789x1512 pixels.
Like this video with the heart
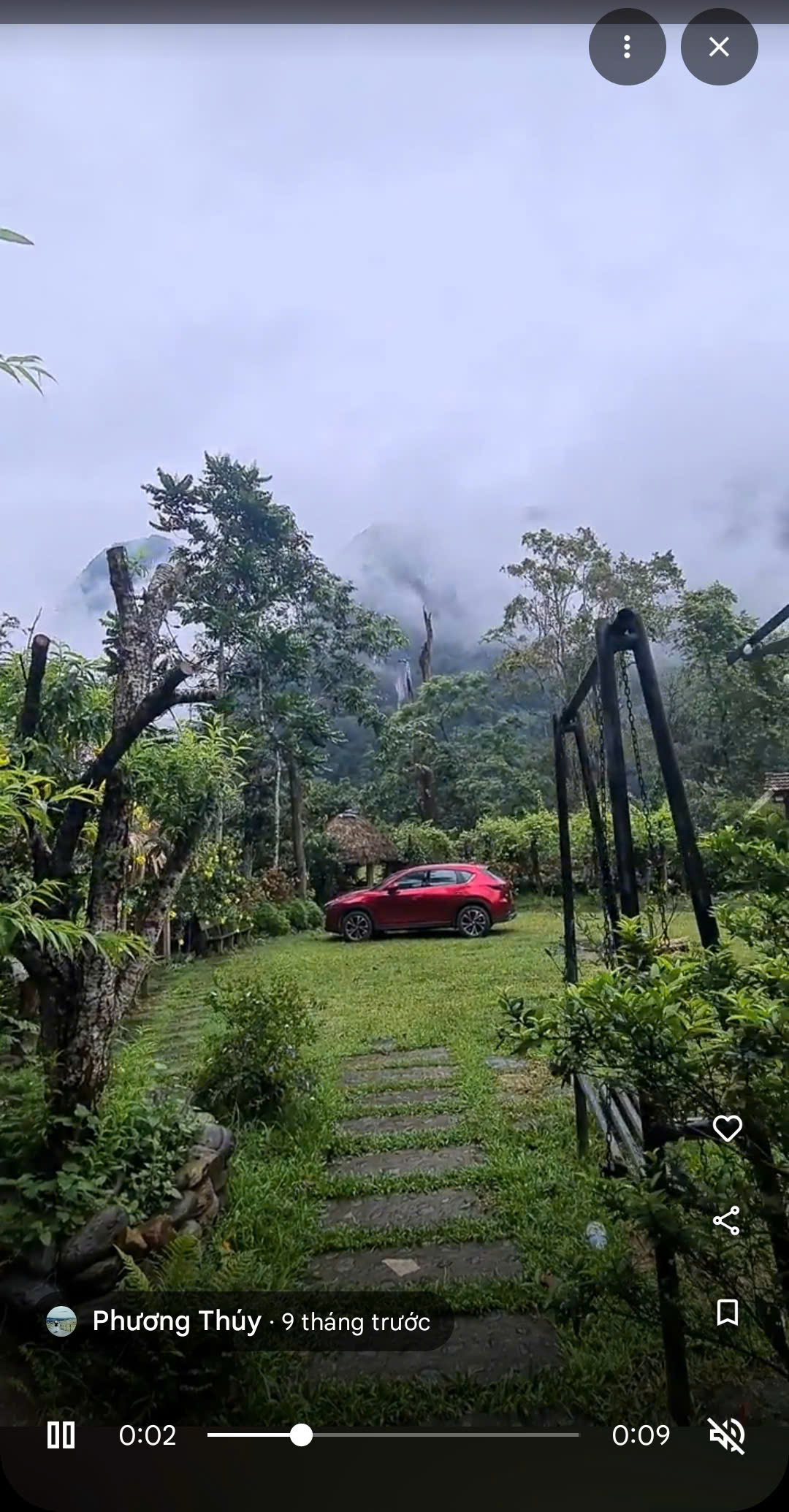(x=727, y=1129)
